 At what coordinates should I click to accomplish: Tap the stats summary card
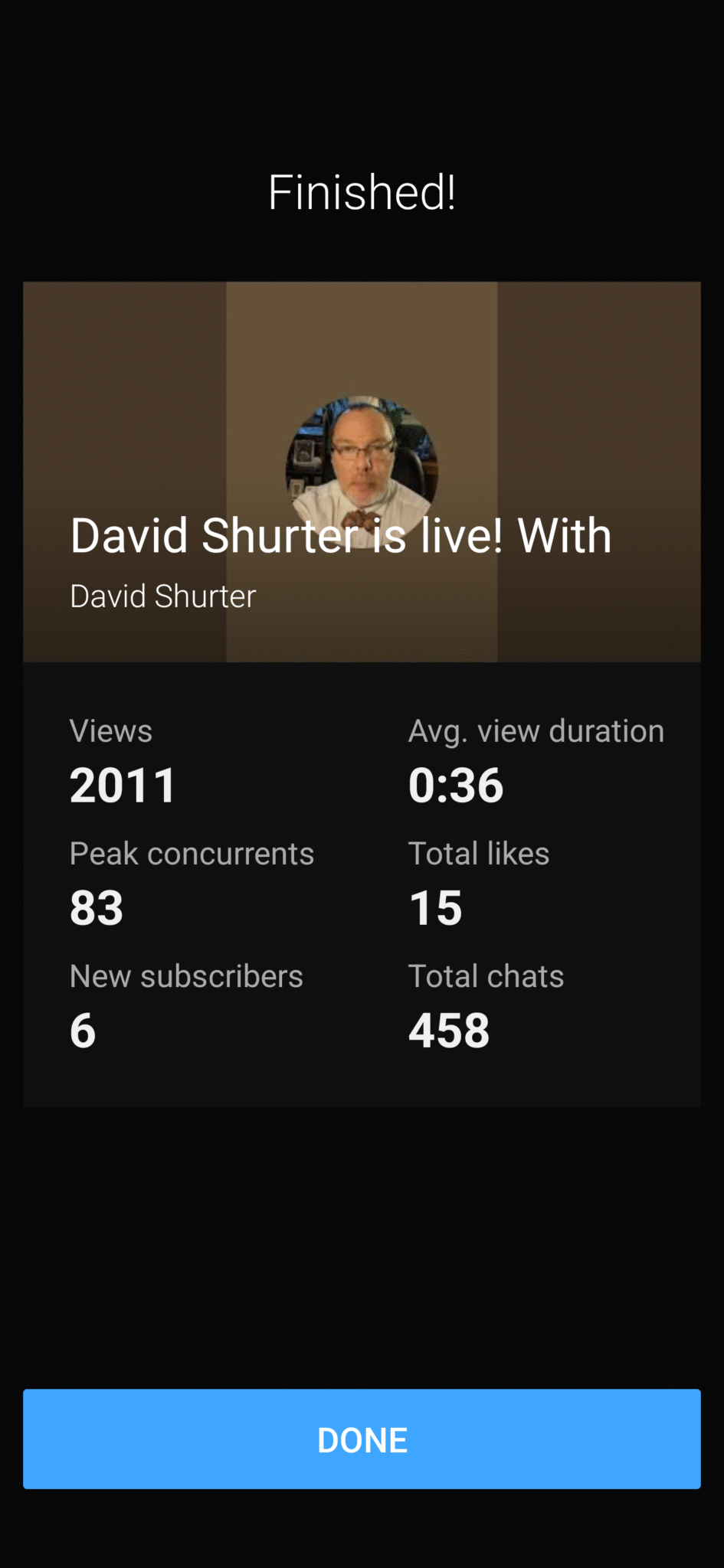point(362,880)
